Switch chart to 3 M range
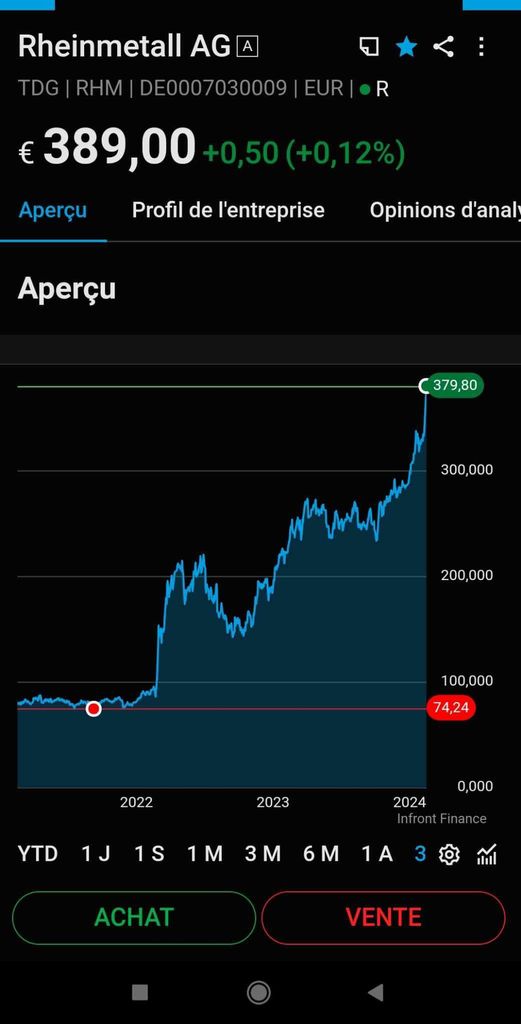 coord(263,854)
